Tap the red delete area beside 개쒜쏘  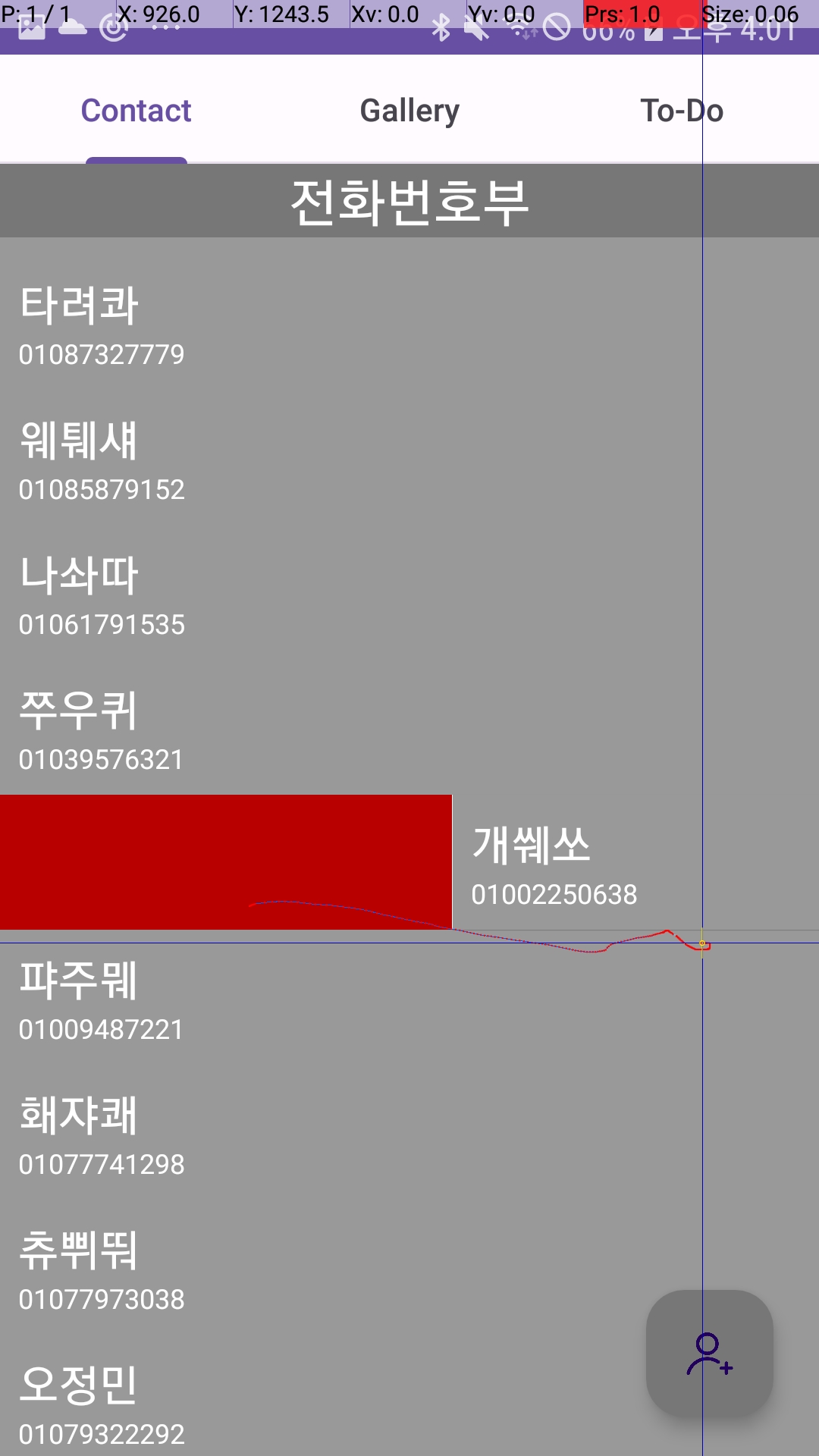[225, 861]
